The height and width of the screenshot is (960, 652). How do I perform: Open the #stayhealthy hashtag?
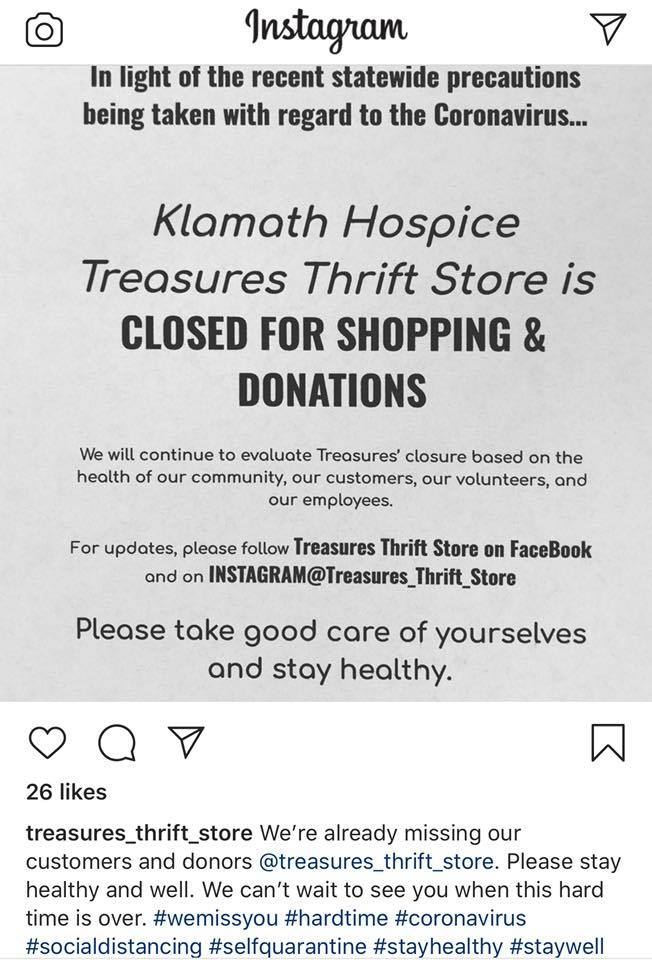point(438,946)
